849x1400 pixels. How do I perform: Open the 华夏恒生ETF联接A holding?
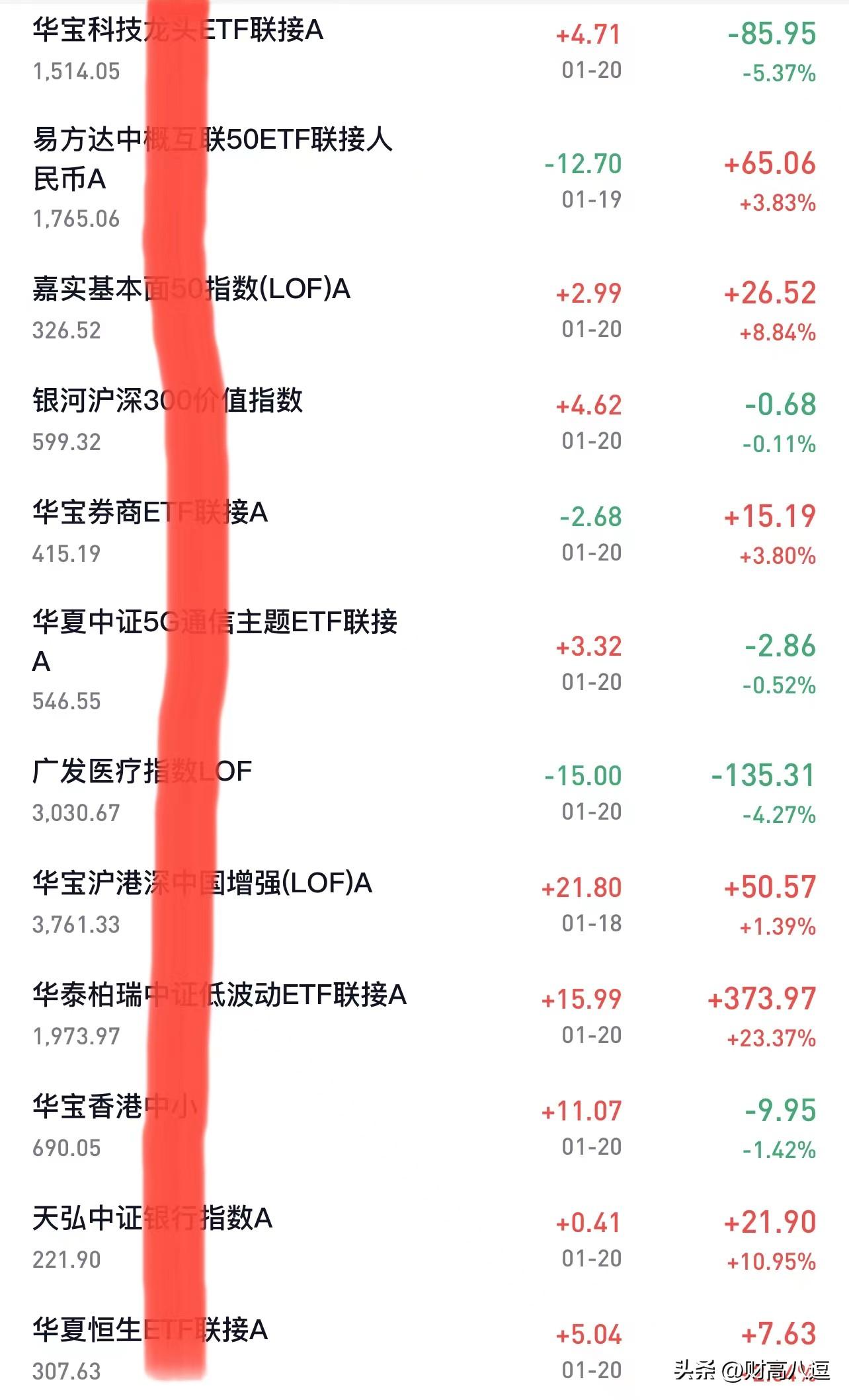tap(425, 1348)
